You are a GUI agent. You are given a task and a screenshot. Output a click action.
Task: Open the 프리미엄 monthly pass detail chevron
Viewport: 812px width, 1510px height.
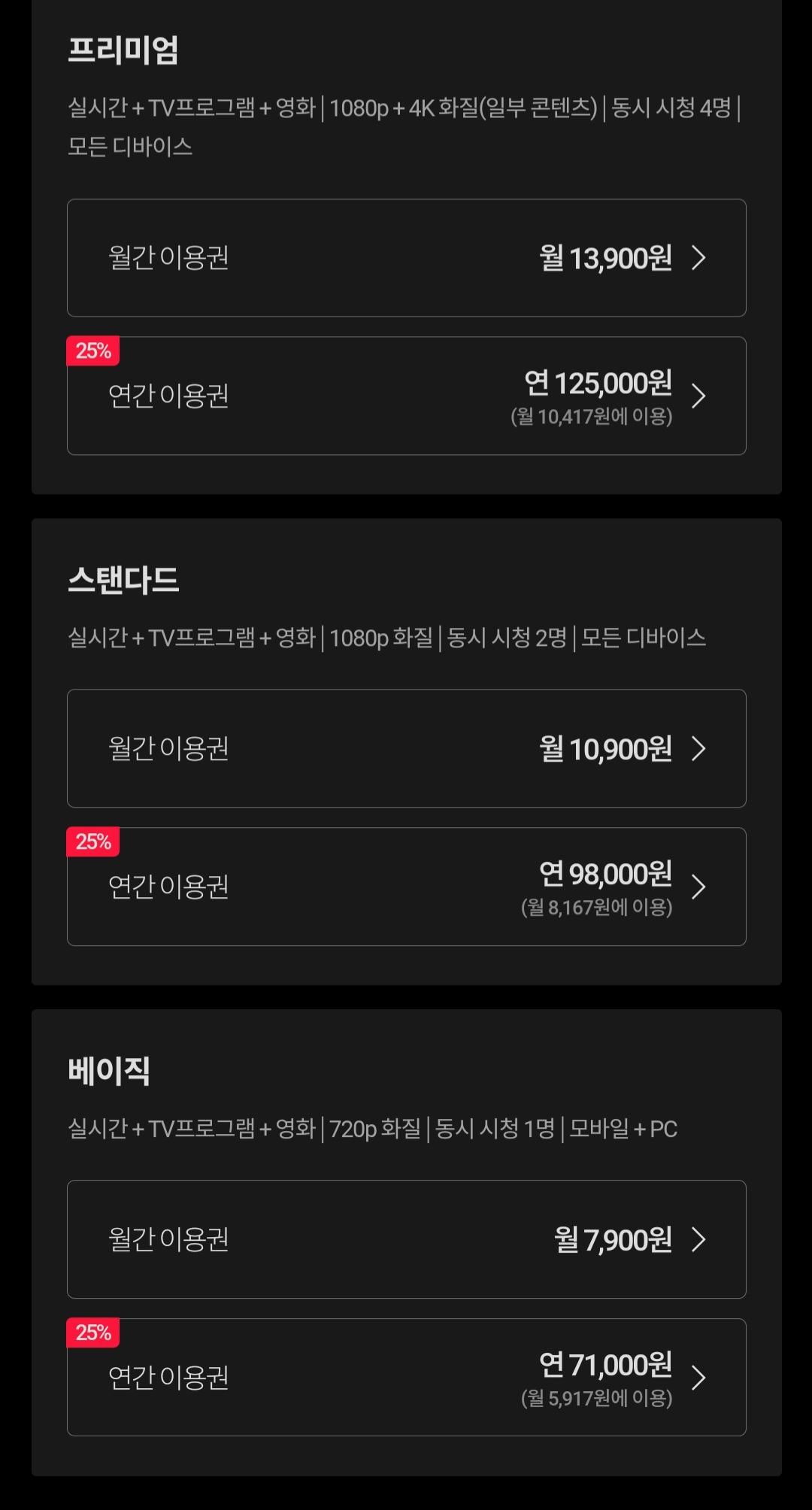701,258
